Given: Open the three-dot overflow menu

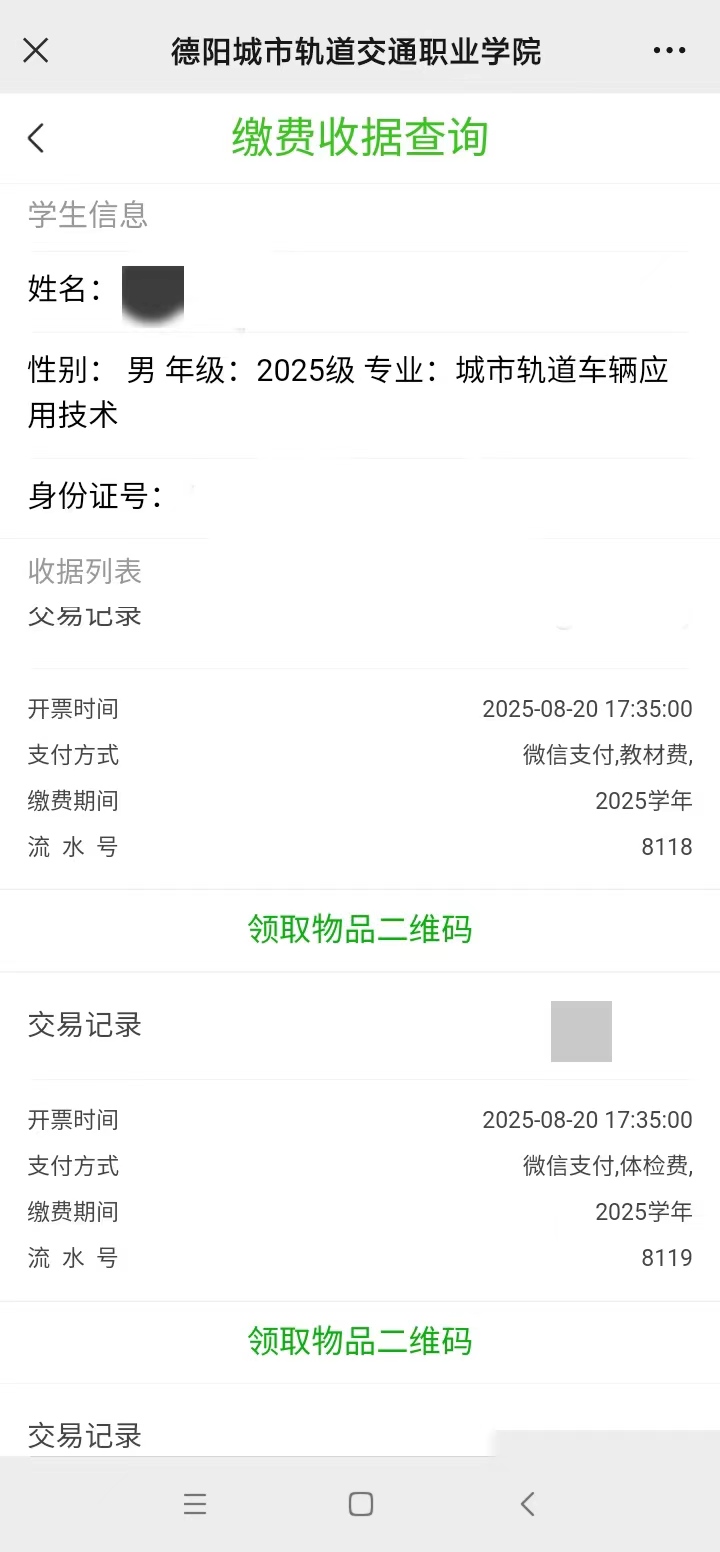Looking at the screenshot, I should [669, 50].
